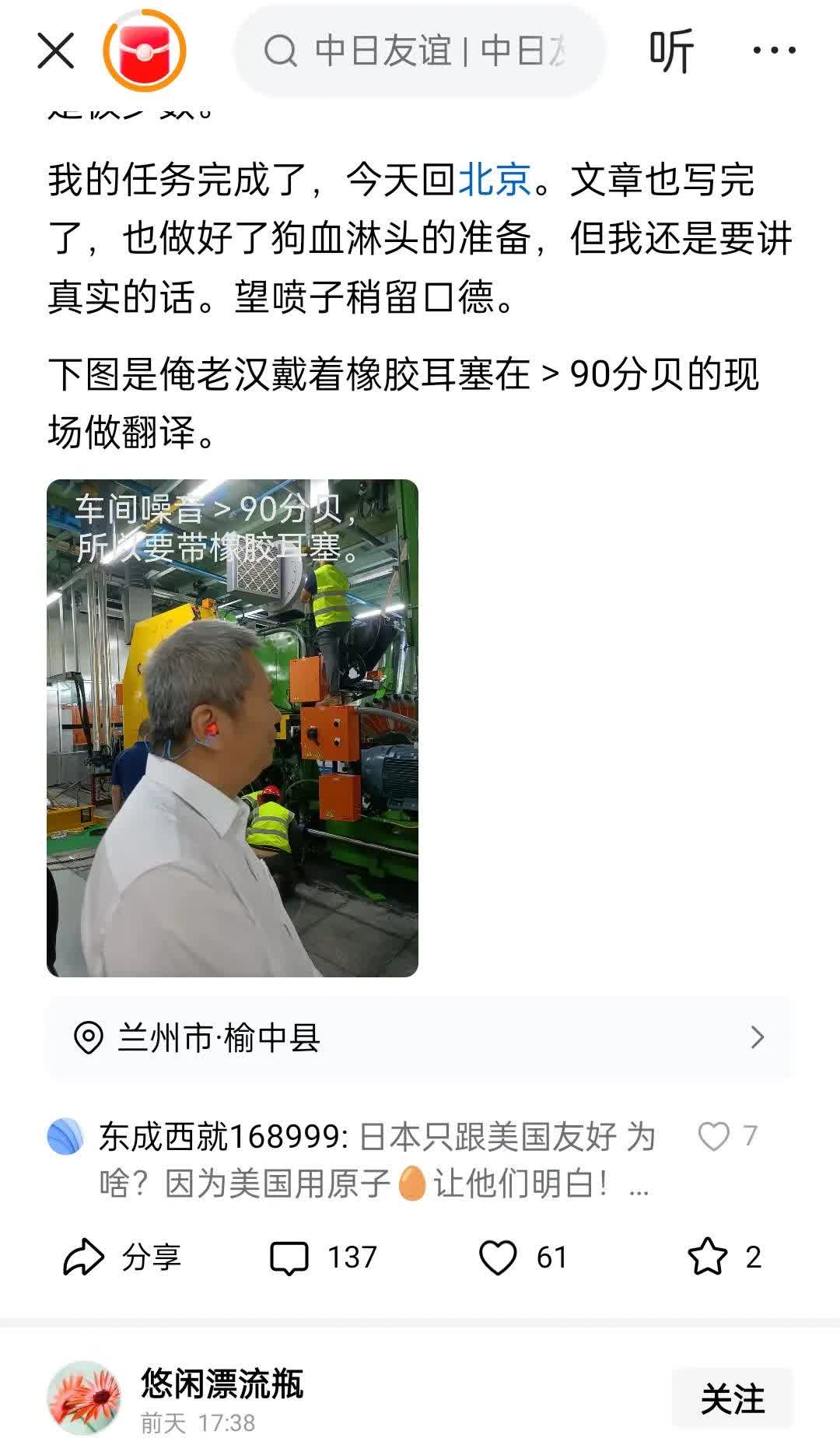
Task: Like the post with 61 likes
Action: [x=522, y=1257]
